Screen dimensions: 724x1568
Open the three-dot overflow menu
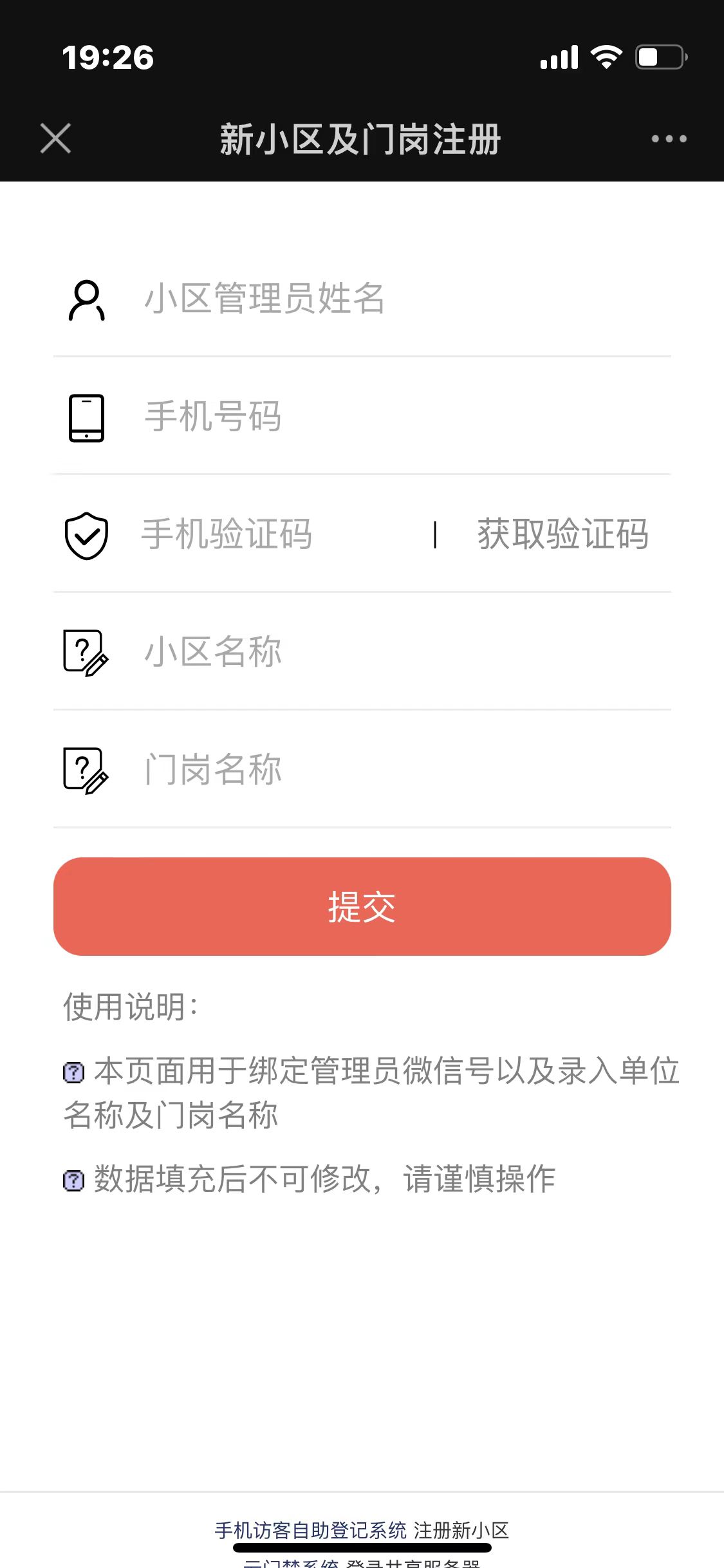669,138
